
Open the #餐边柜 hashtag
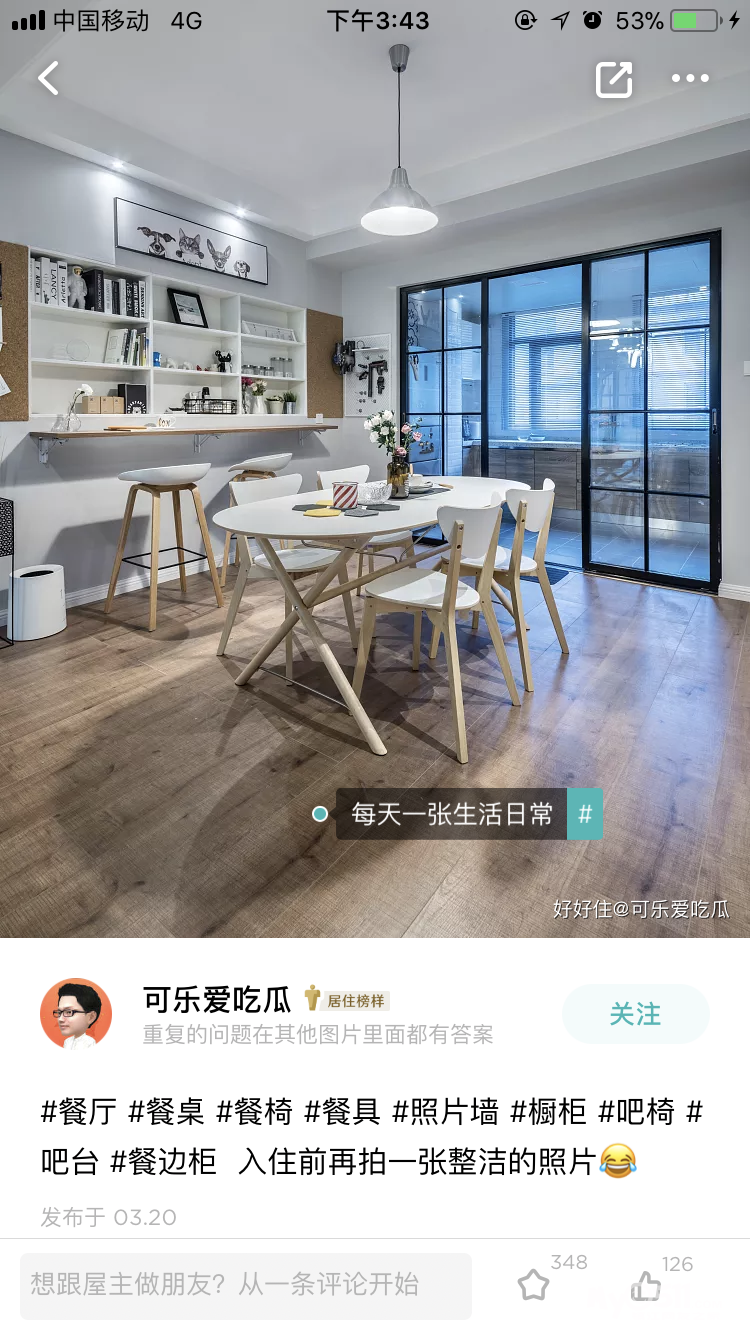[x=163, y=1162]
